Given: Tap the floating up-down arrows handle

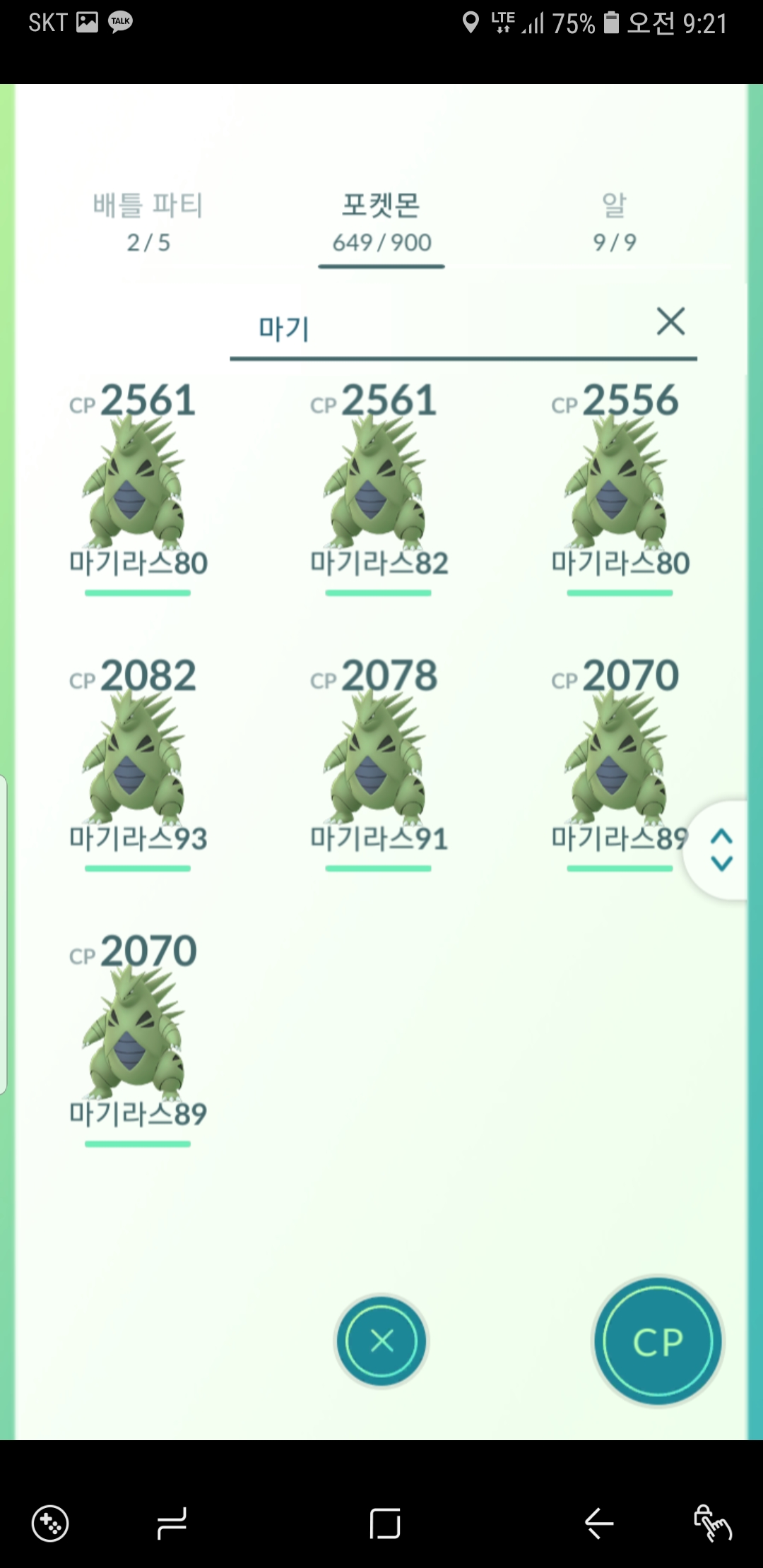Looking at the screenshot, I should coord(721,850).
